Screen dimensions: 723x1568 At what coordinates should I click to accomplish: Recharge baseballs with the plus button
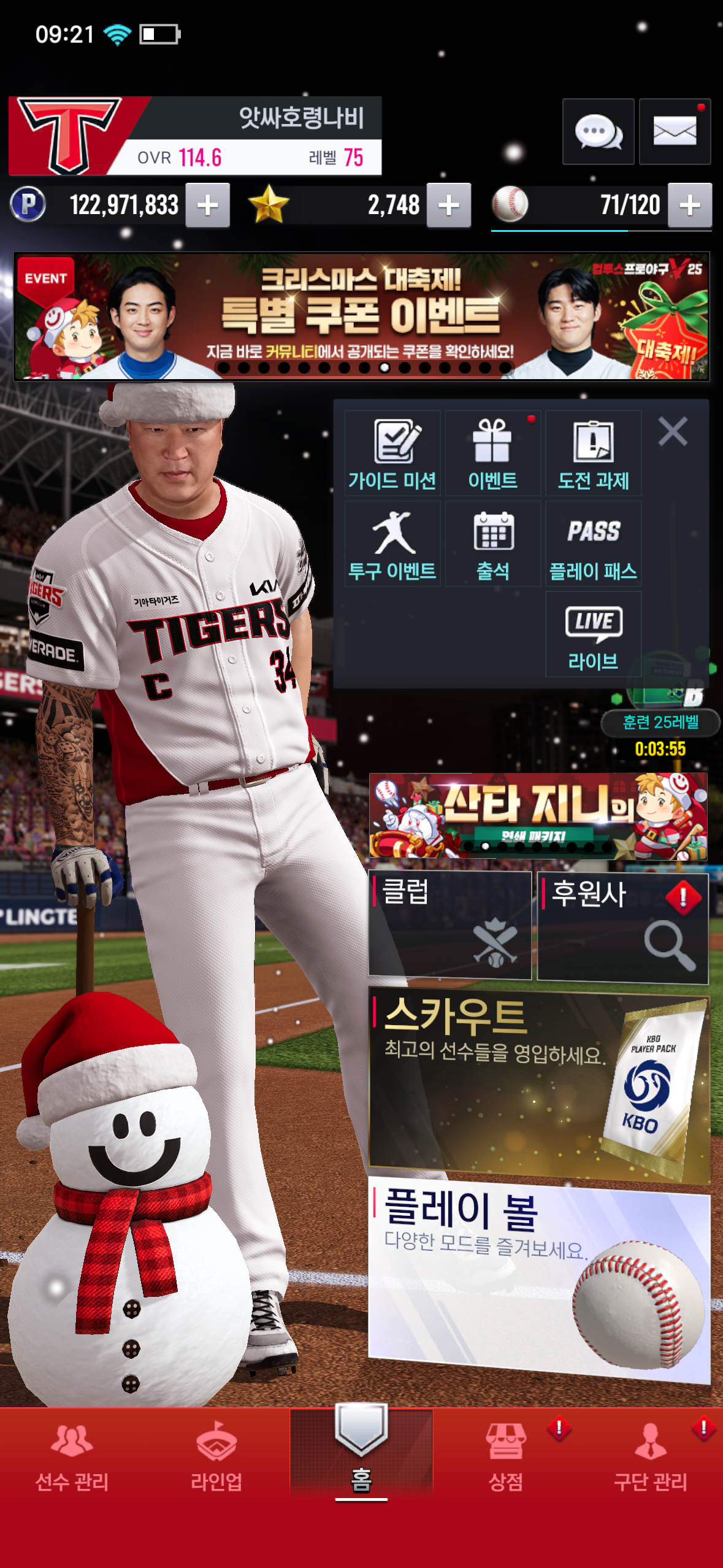690,206
